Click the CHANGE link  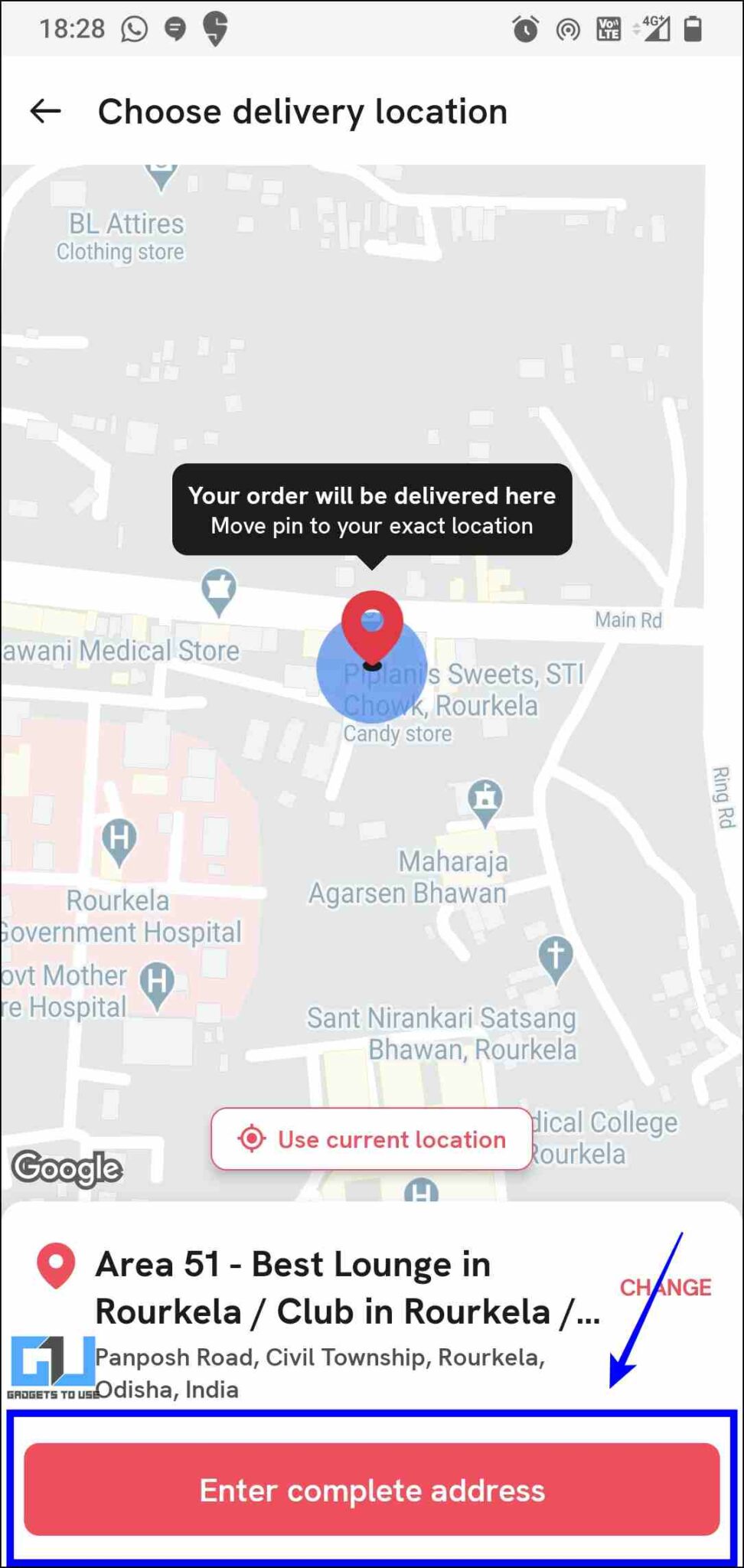tap(664, 1287)
